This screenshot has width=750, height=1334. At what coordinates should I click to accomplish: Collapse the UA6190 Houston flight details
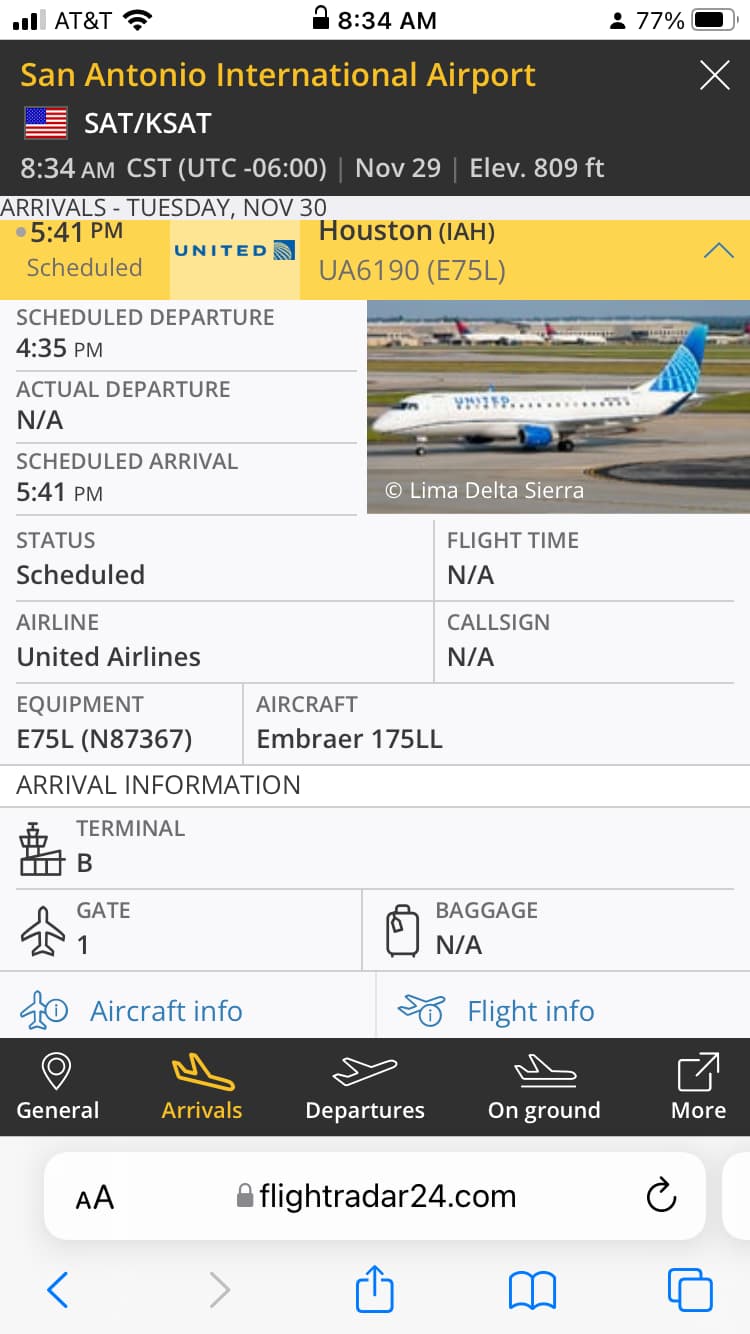point(718,251)
